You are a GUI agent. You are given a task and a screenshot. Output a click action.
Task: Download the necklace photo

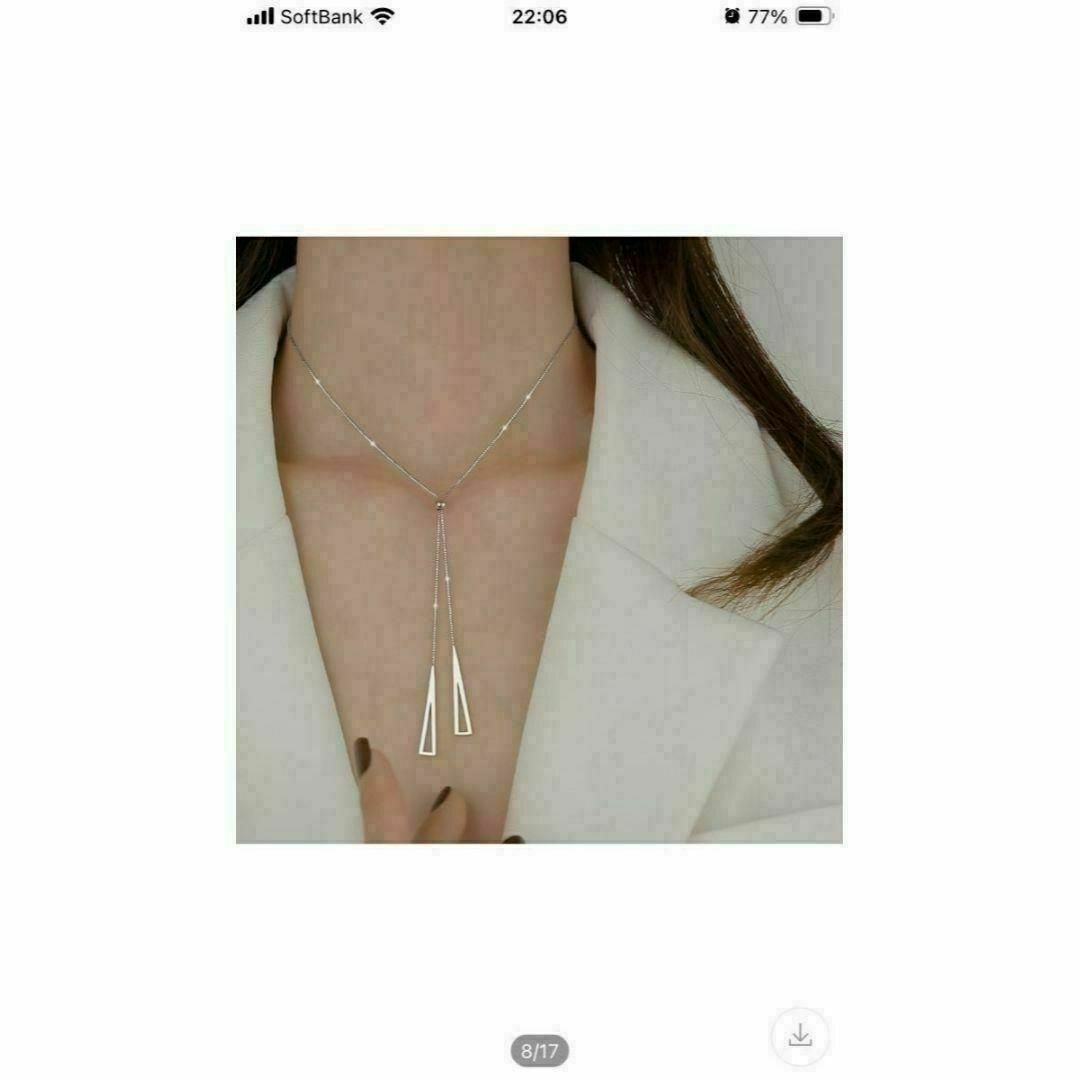(x=800, y=1036)
